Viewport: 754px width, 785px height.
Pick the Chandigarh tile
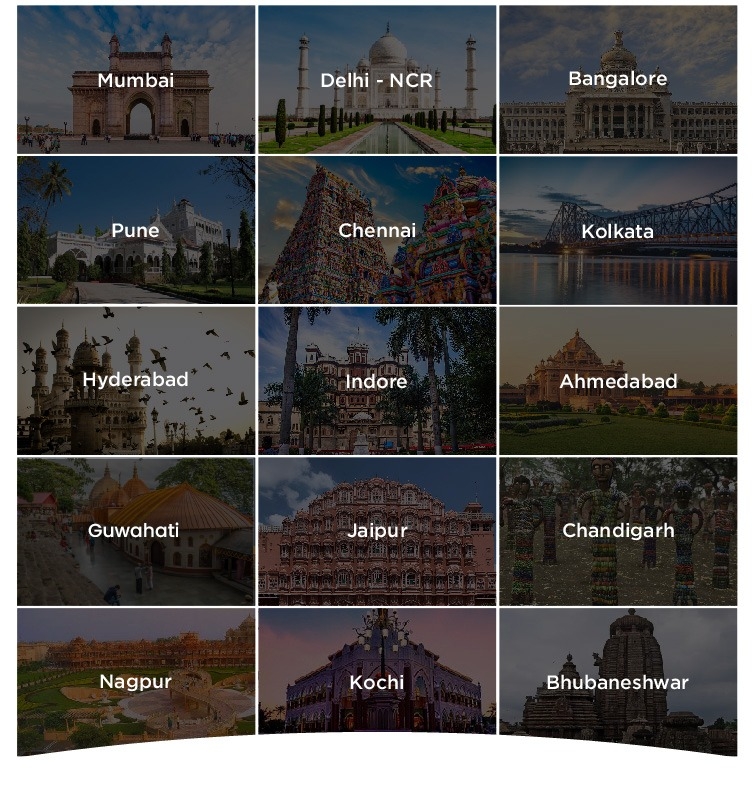[618, 531]
